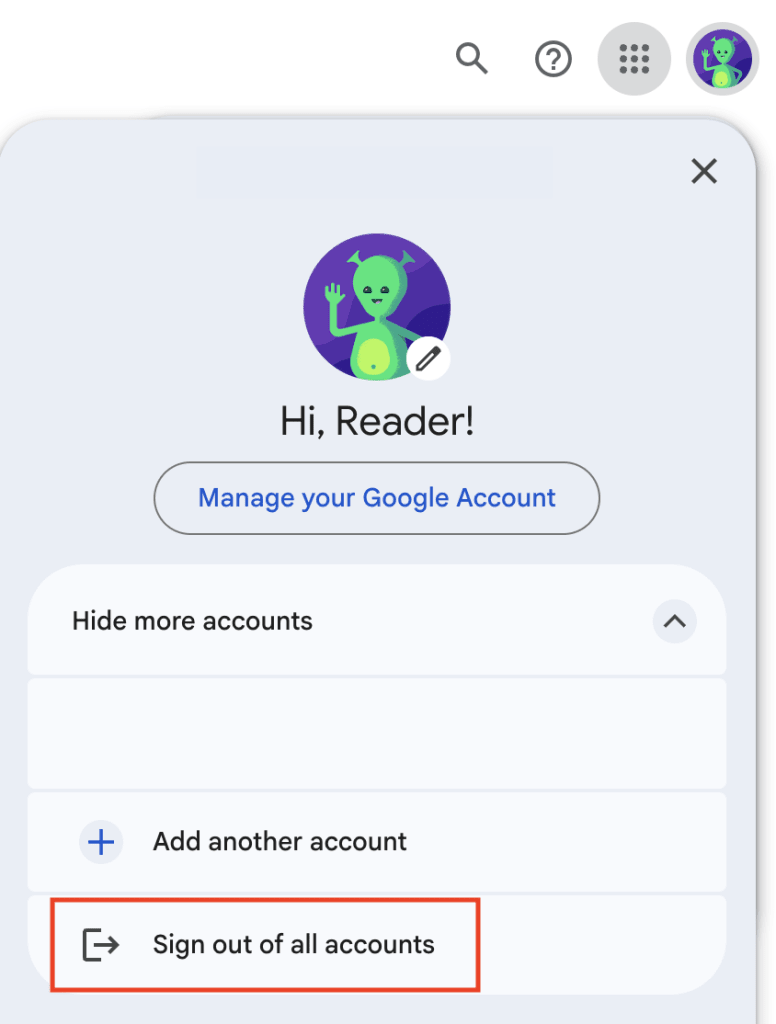This screenshot has height=1024, width=776.
Task: Edit the profile picture with pencil icon
Action: (429, 357)
